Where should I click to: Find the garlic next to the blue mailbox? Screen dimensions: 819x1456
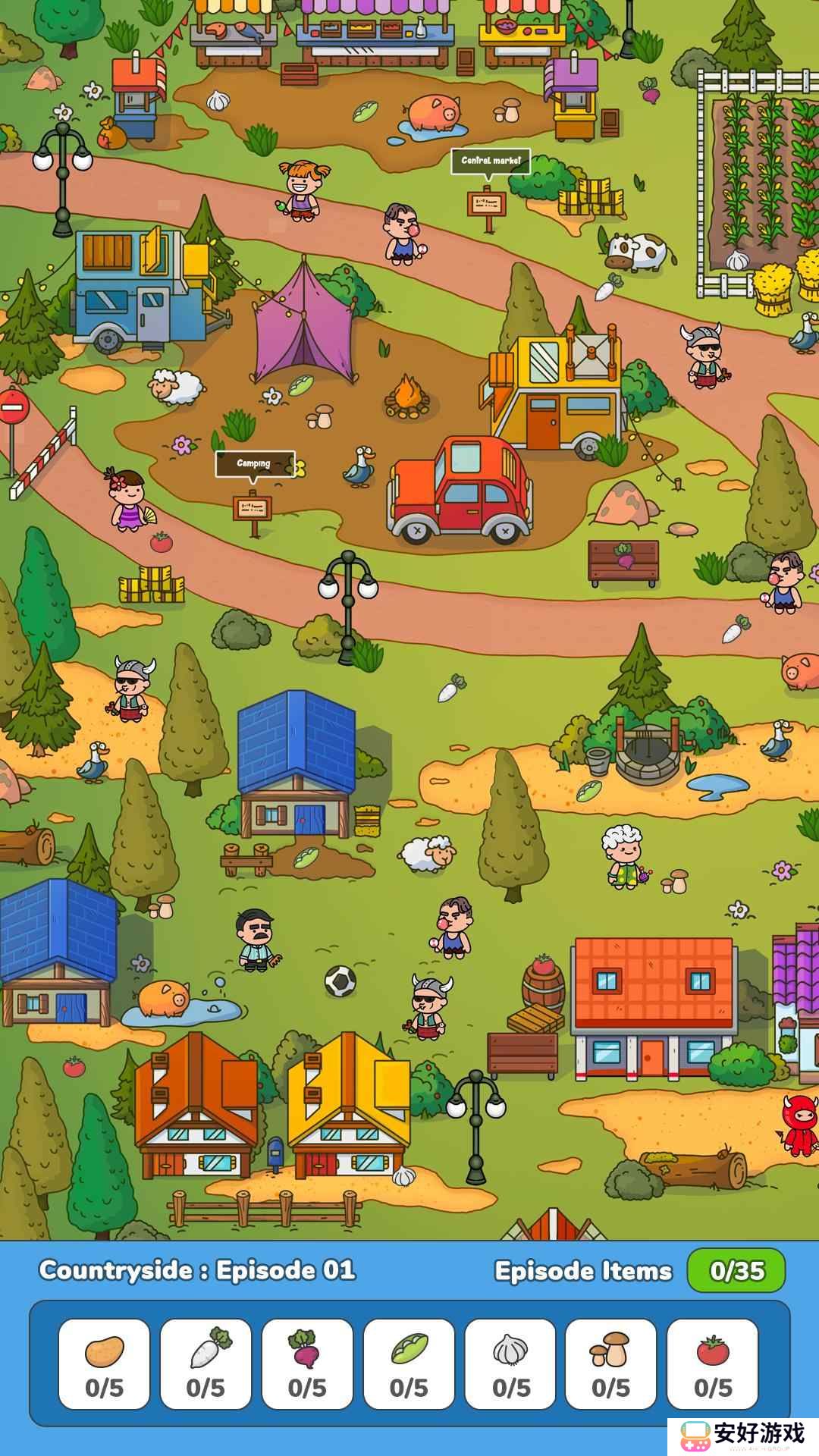pos(404,1176)
